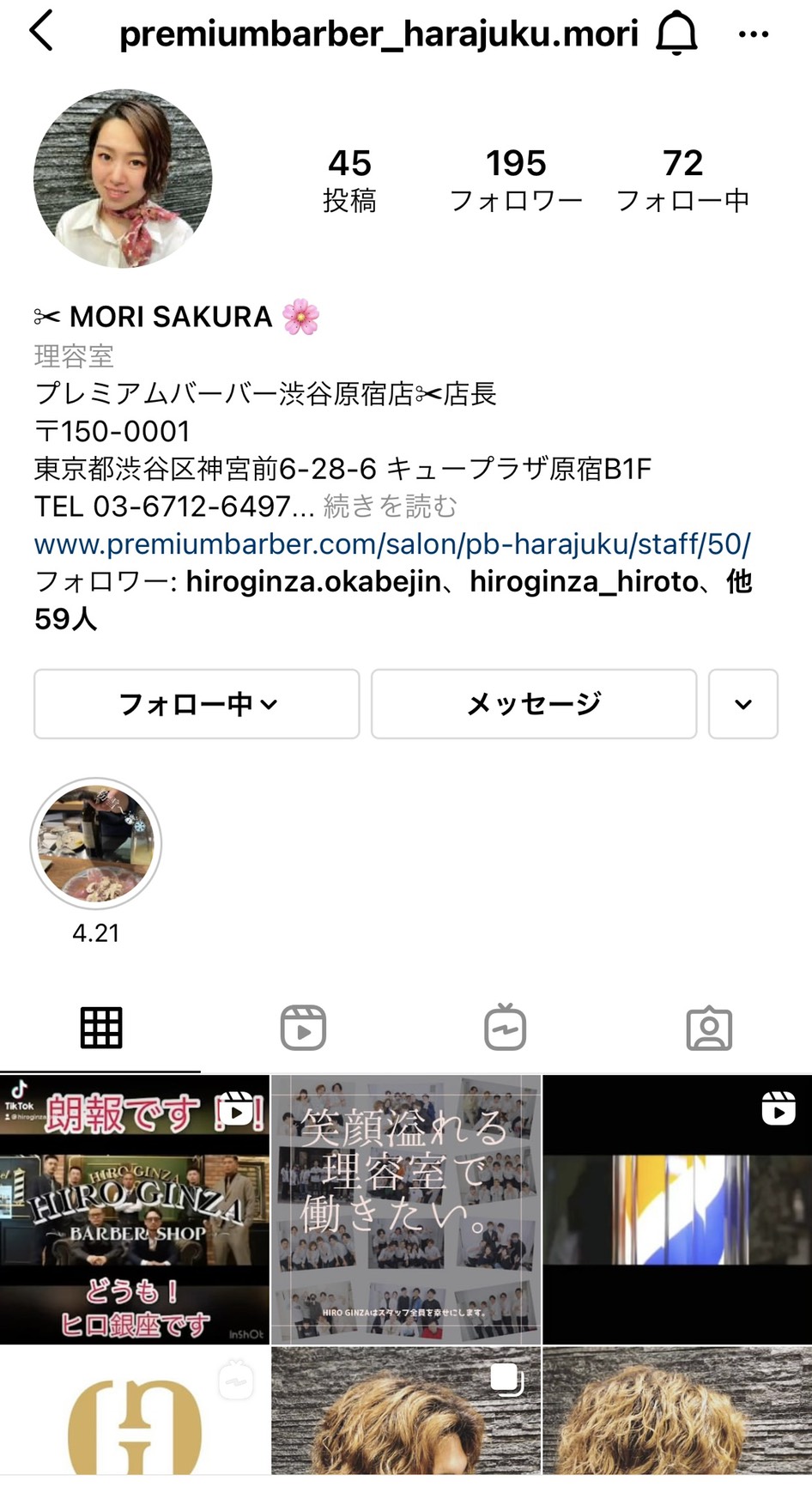Go back using the top-left arrow

[41, 33]
